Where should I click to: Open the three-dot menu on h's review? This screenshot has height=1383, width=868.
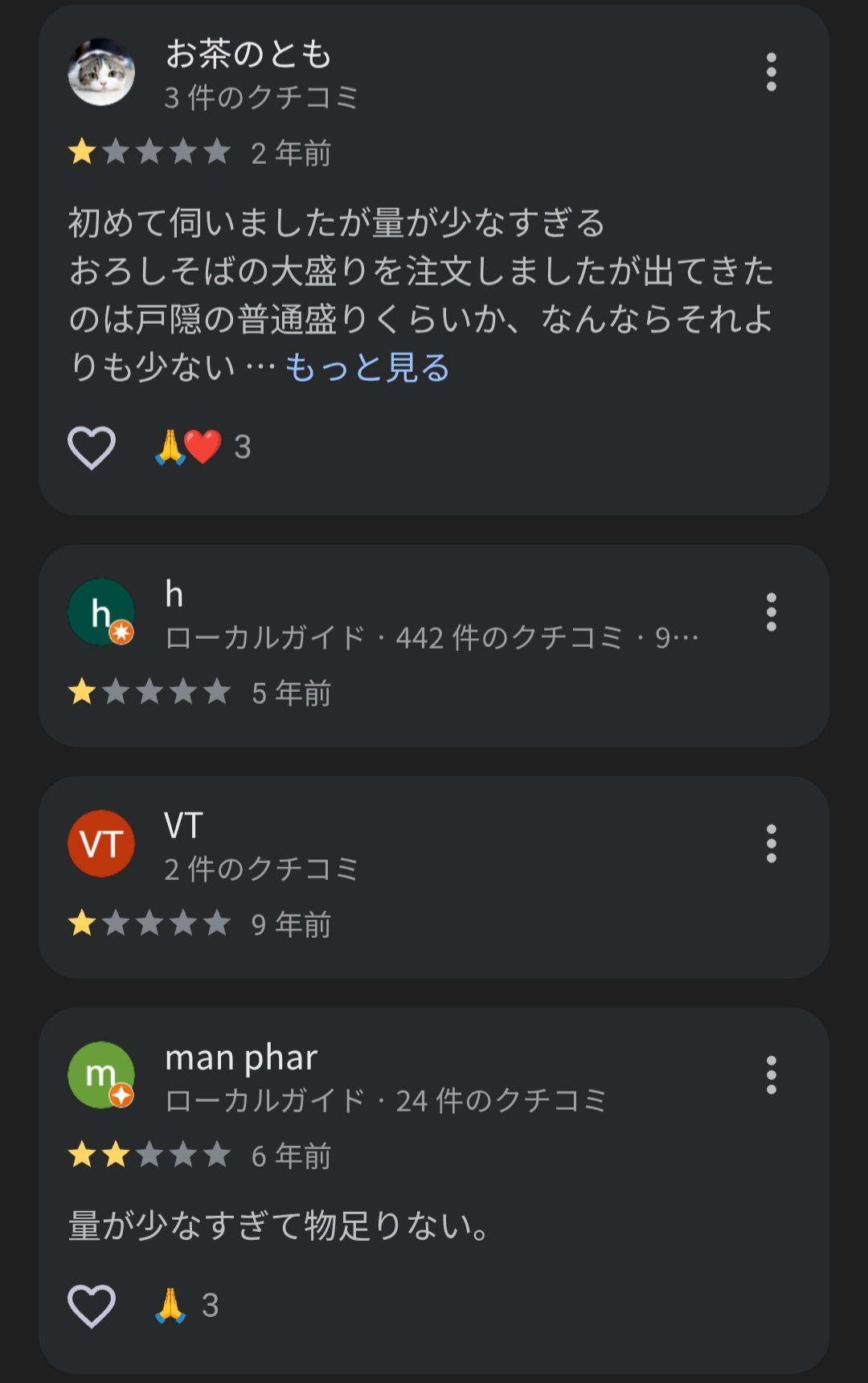(771, 612)
